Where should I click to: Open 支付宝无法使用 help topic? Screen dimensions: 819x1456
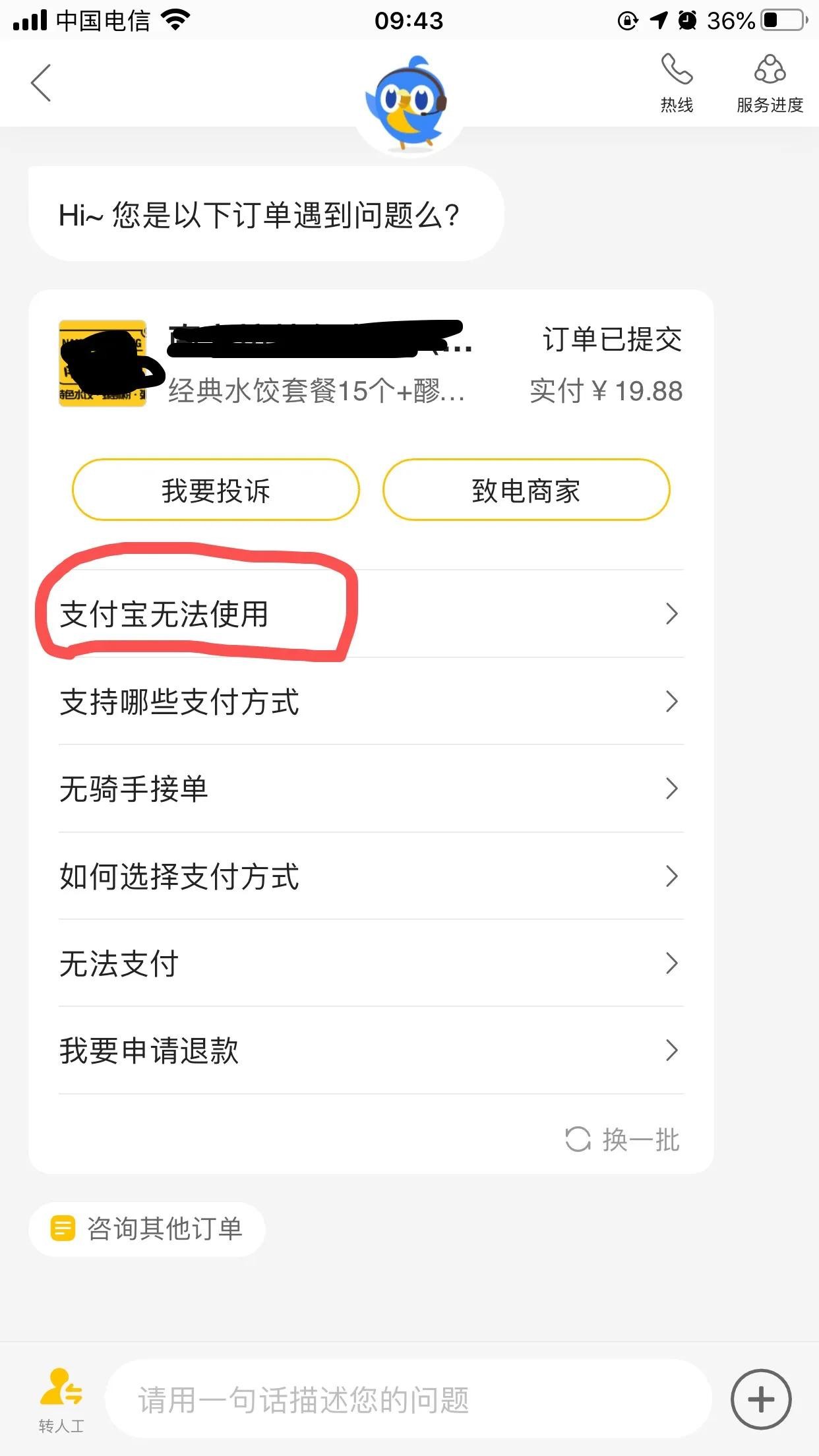point(369,614)
